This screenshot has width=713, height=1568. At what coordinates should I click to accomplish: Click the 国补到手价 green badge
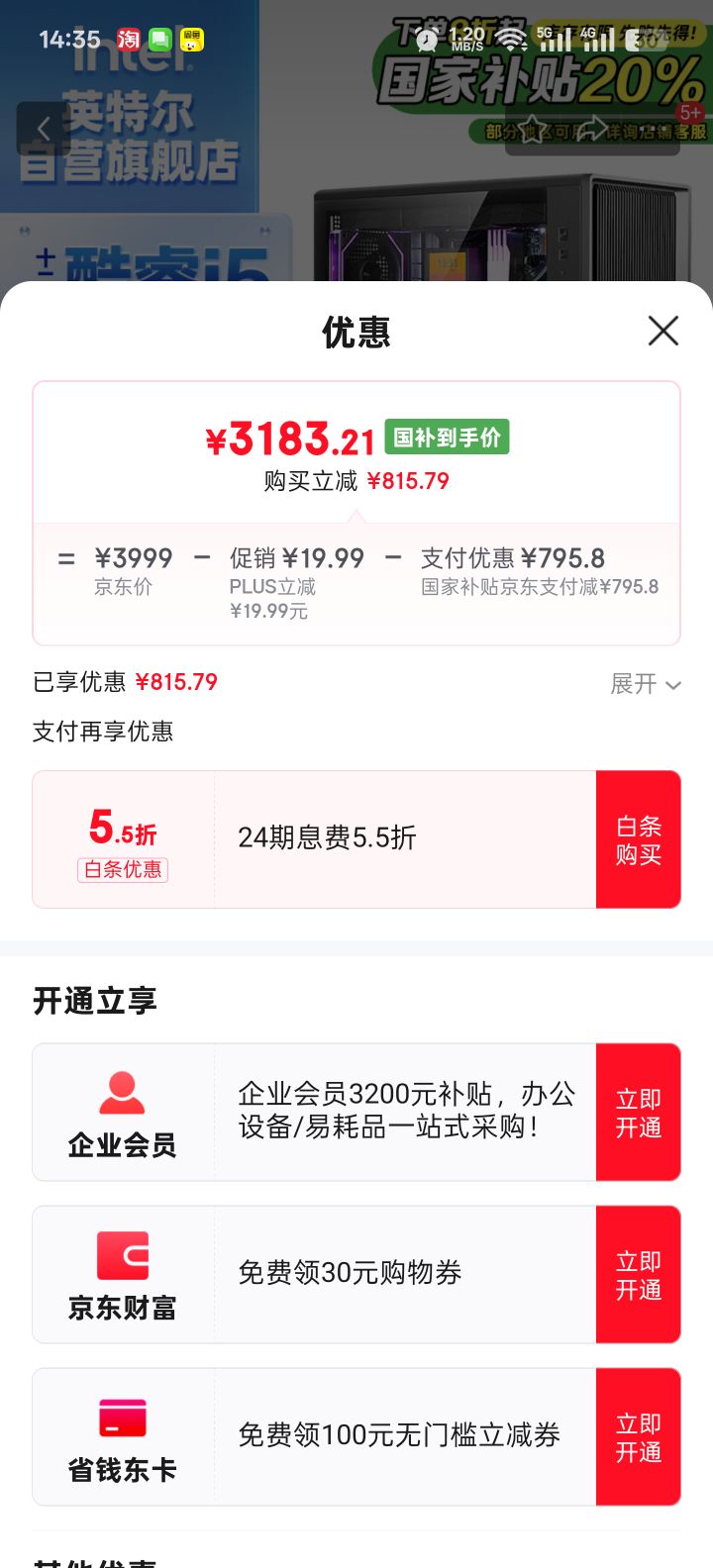446,437
